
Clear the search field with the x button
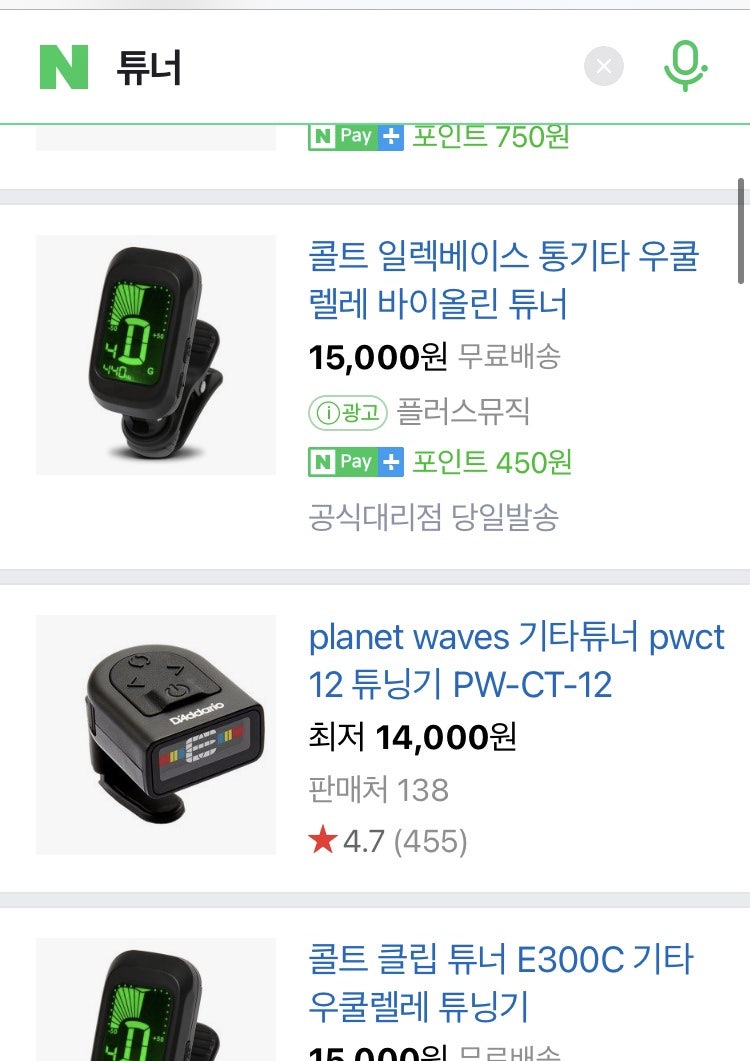click(603, 65)
